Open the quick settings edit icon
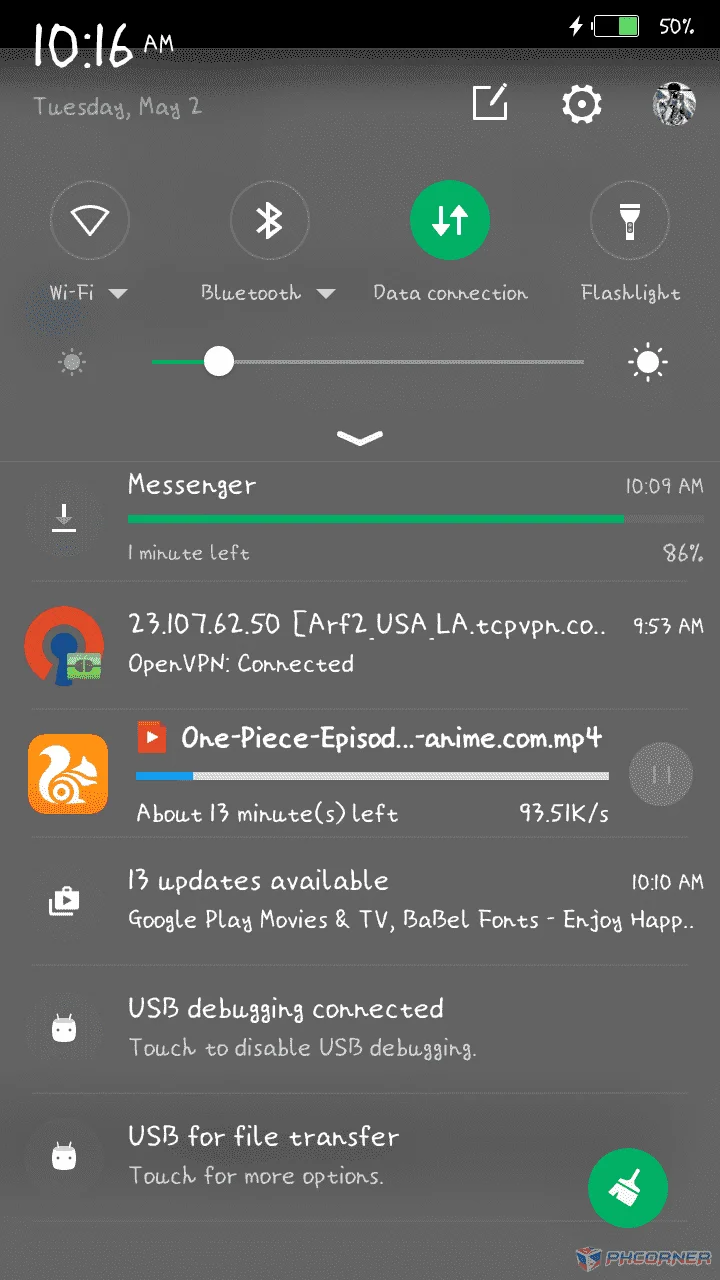This screenshot has height=1280, width=720. tap(490, 103)
